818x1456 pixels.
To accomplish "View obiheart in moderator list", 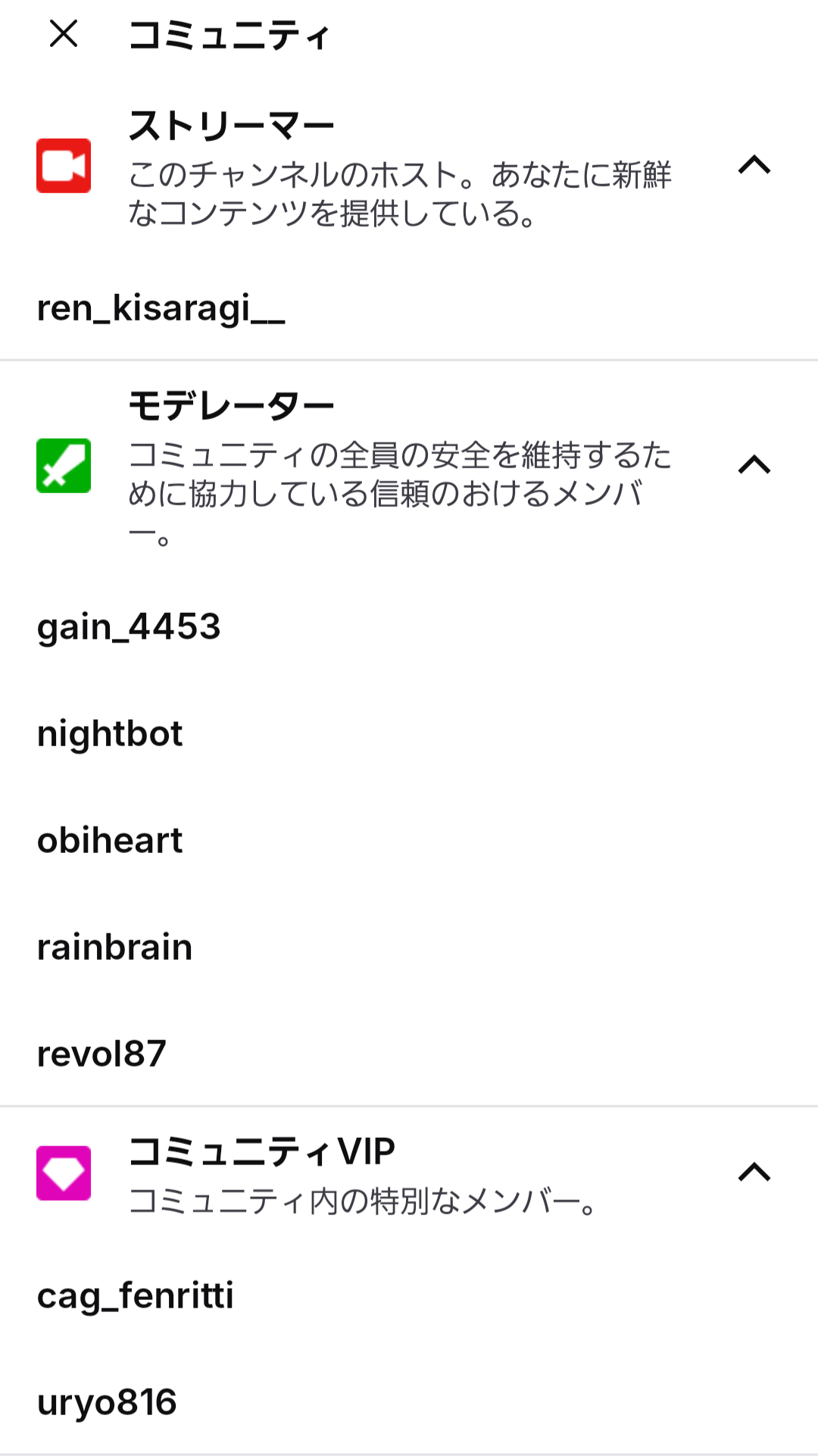I will click(x=110, y=841).
